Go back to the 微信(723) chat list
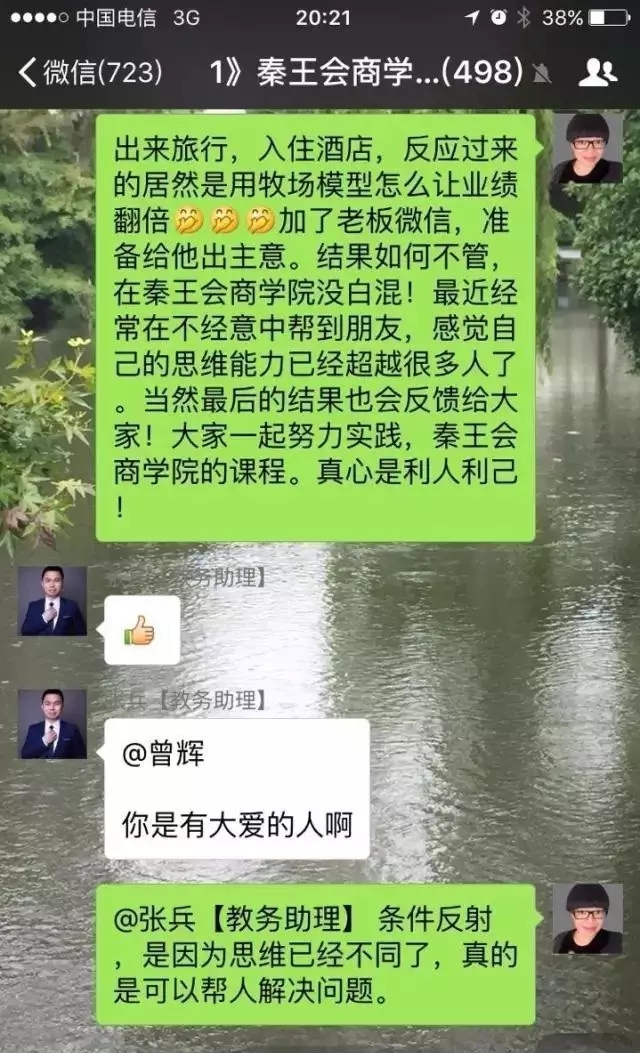Image resolution: width=640 pixels, height=1053 pixels. point(90,73)
